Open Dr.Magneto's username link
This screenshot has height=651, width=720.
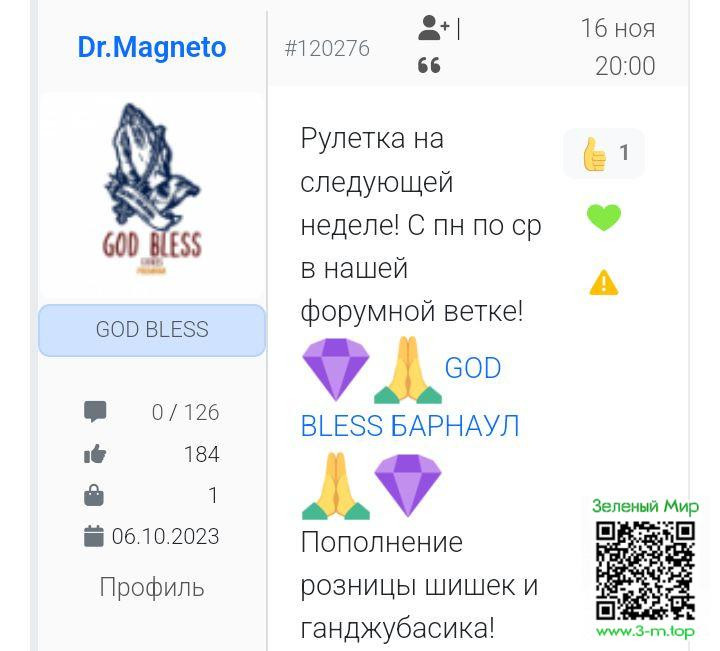pos(152,47)
